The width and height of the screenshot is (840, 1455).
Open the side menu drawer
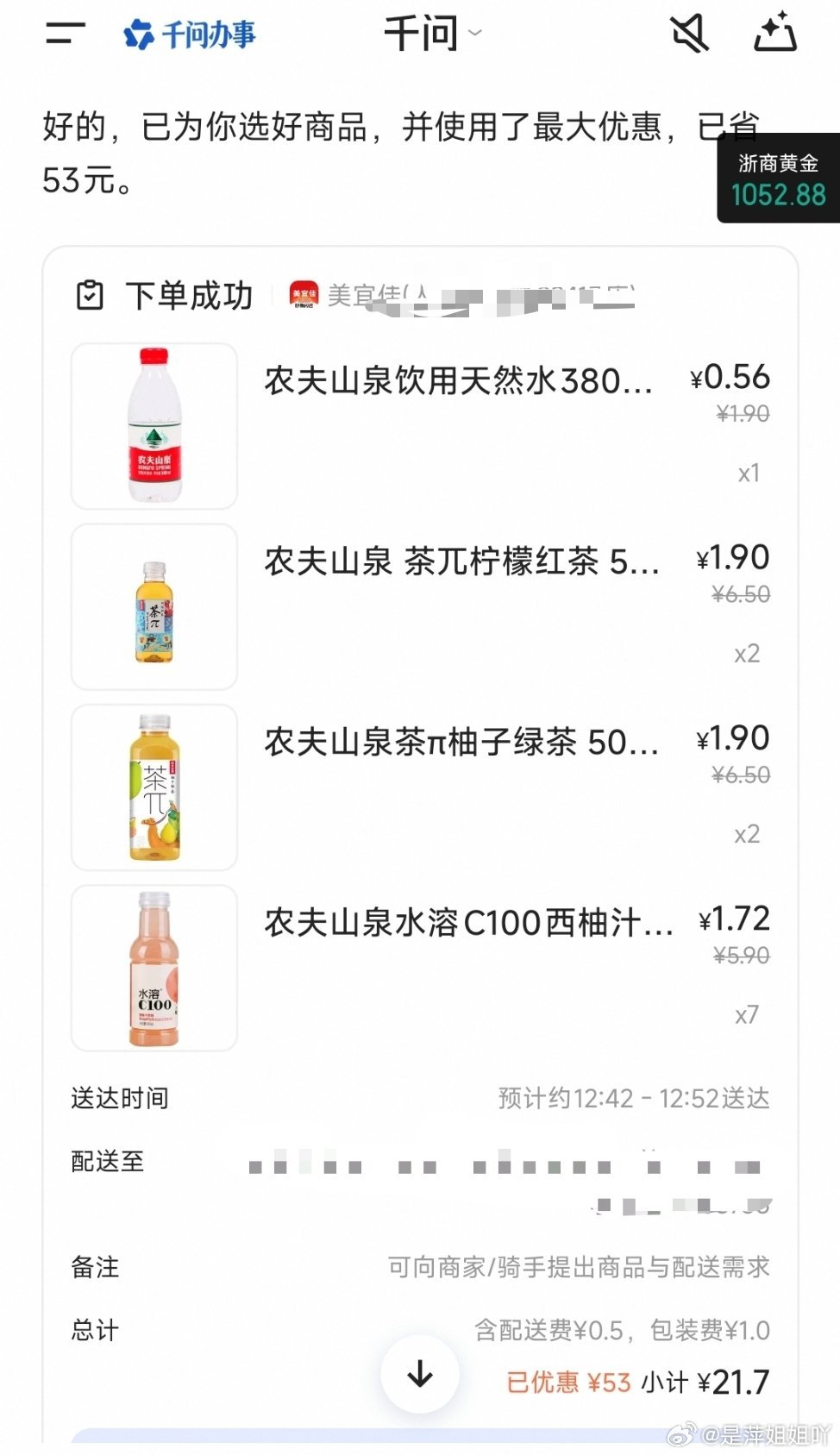[x=65, y=34]
